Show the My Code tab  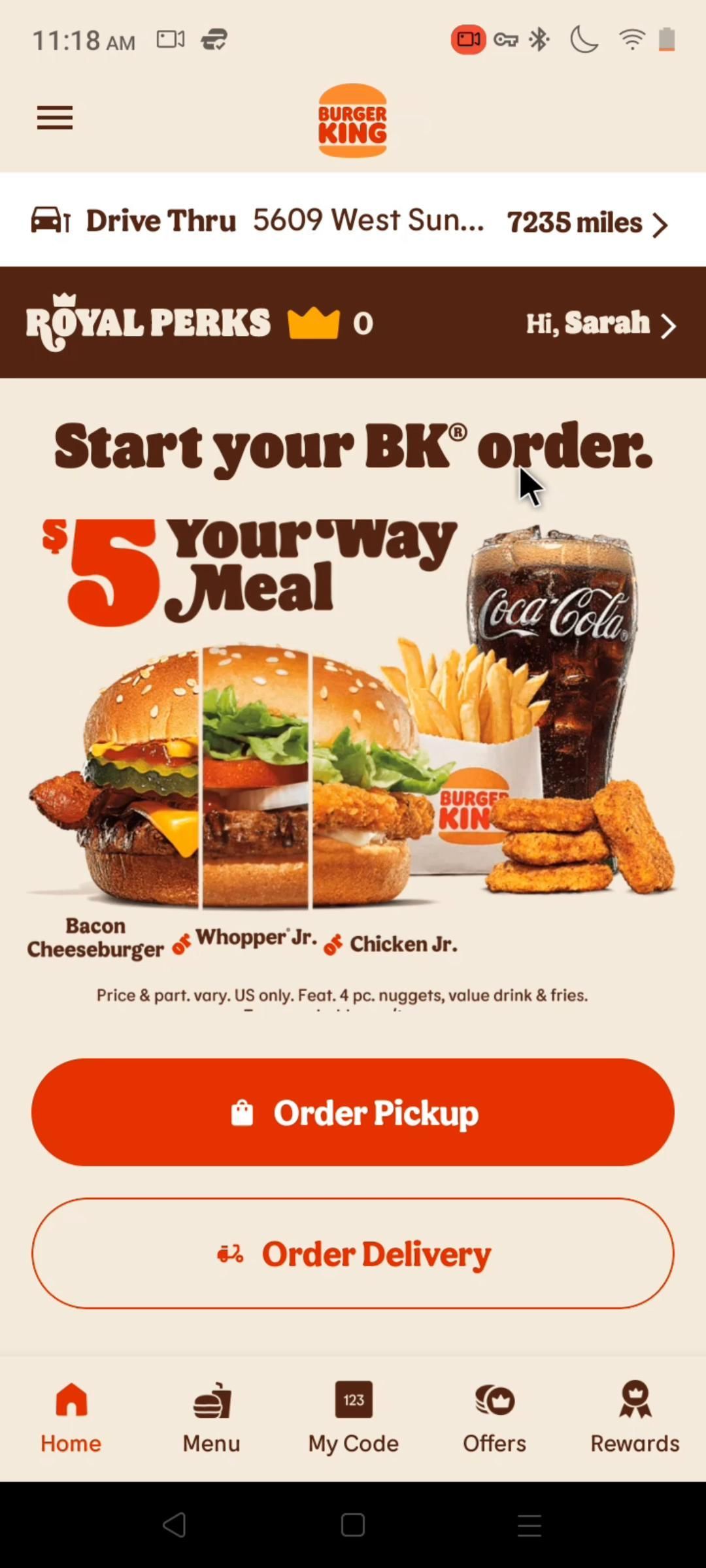353,1416
